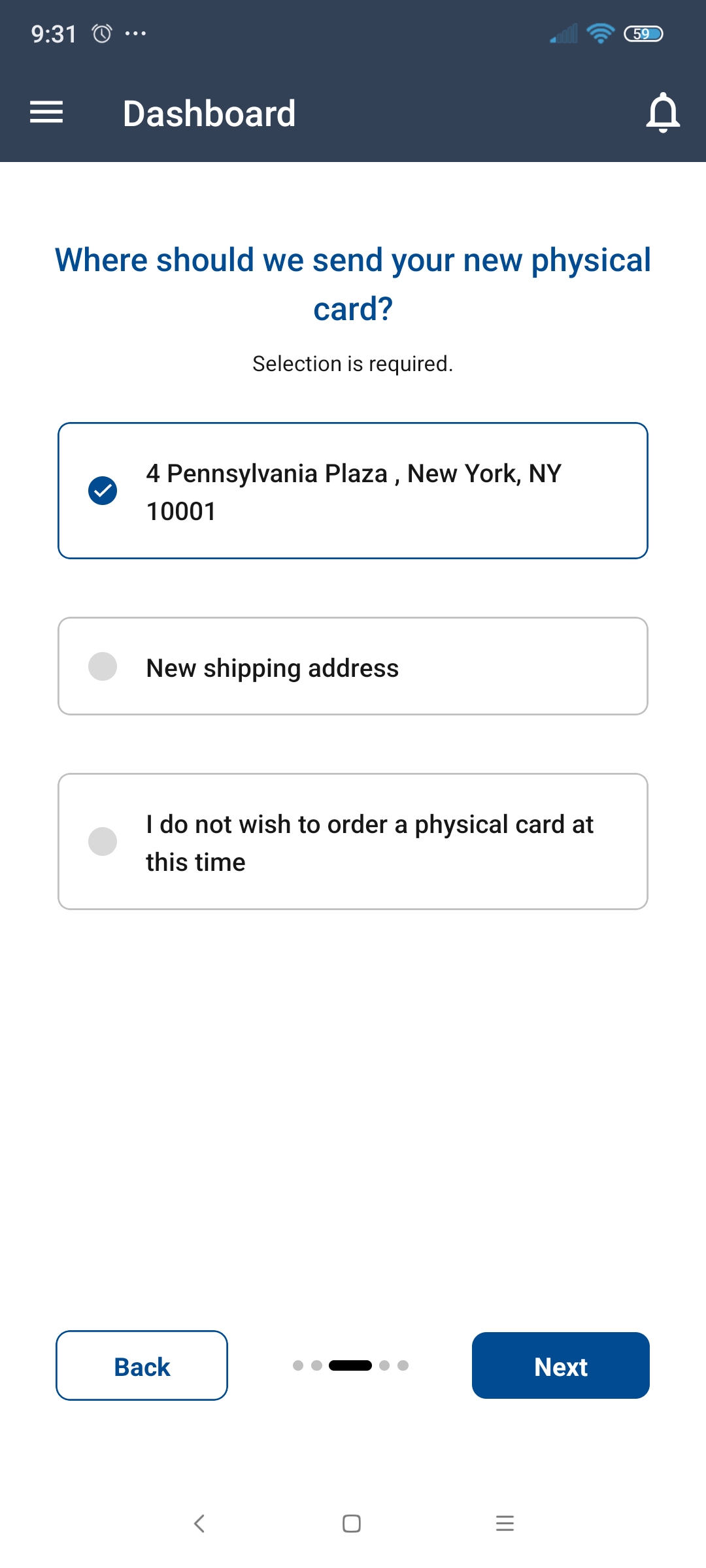Open the notifications bell
The image size is (706, 1568).
663,112
